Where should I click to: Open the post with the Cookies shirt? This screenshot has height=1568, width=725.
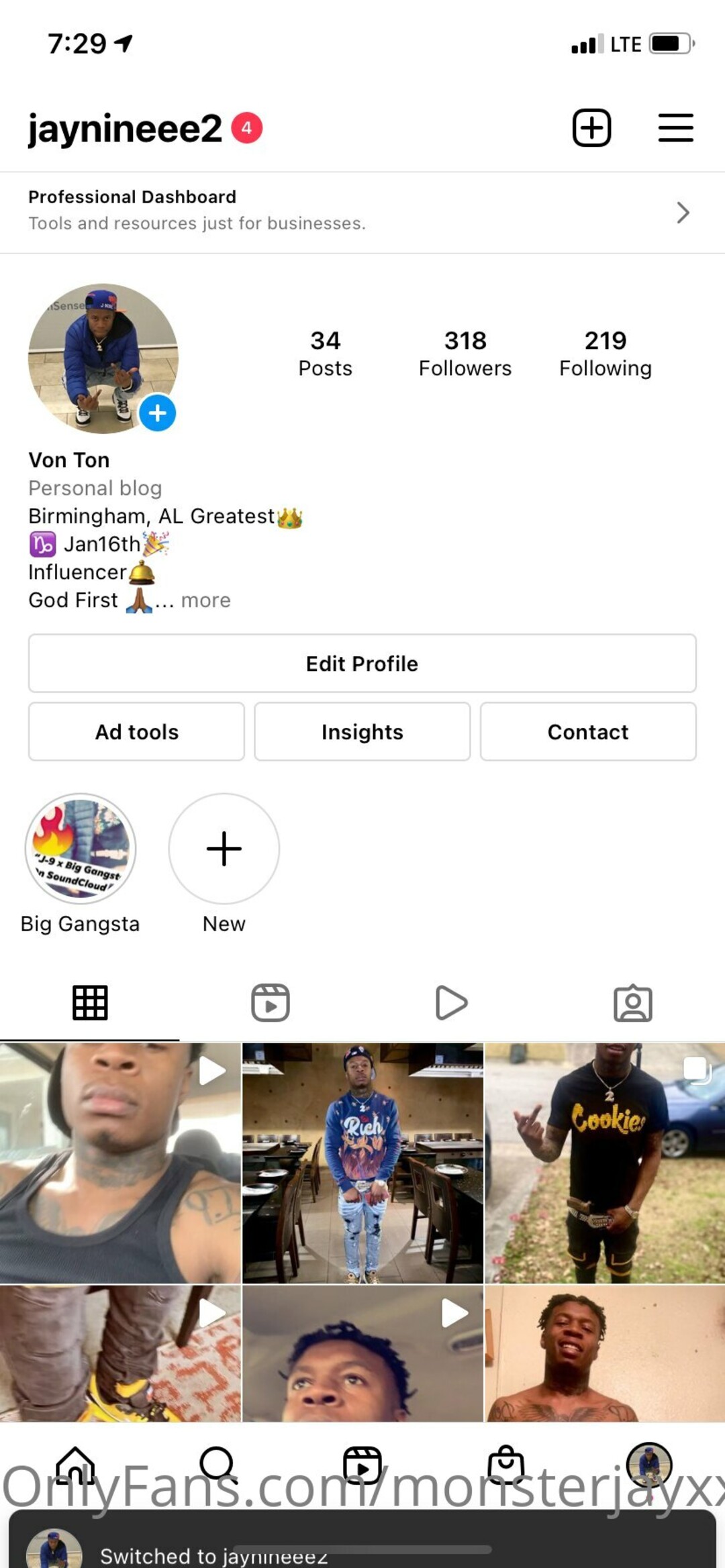point(605,1163)
